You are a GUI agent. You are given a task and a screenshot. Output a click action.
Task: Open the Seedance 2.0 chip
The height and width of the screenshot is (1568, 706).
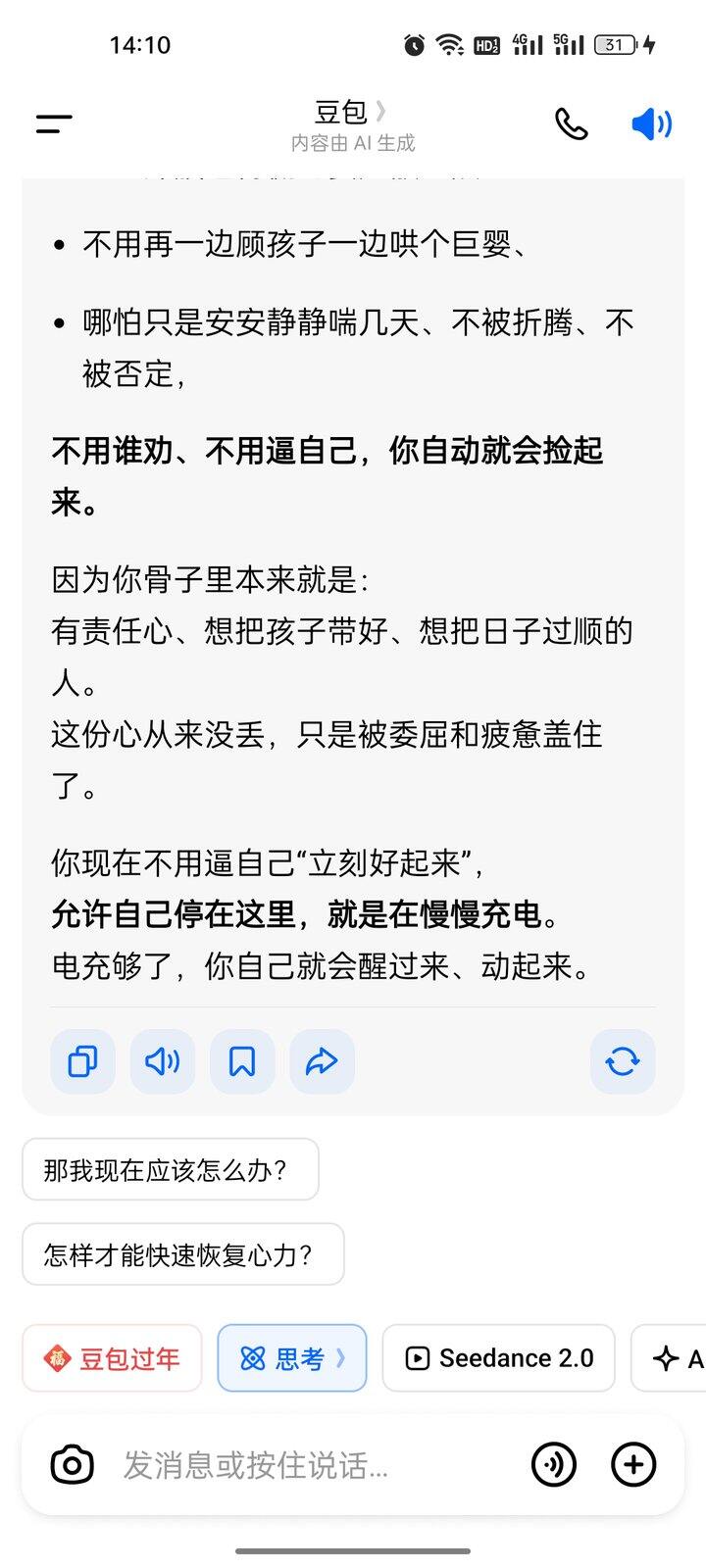click(x=498, y=1358)
